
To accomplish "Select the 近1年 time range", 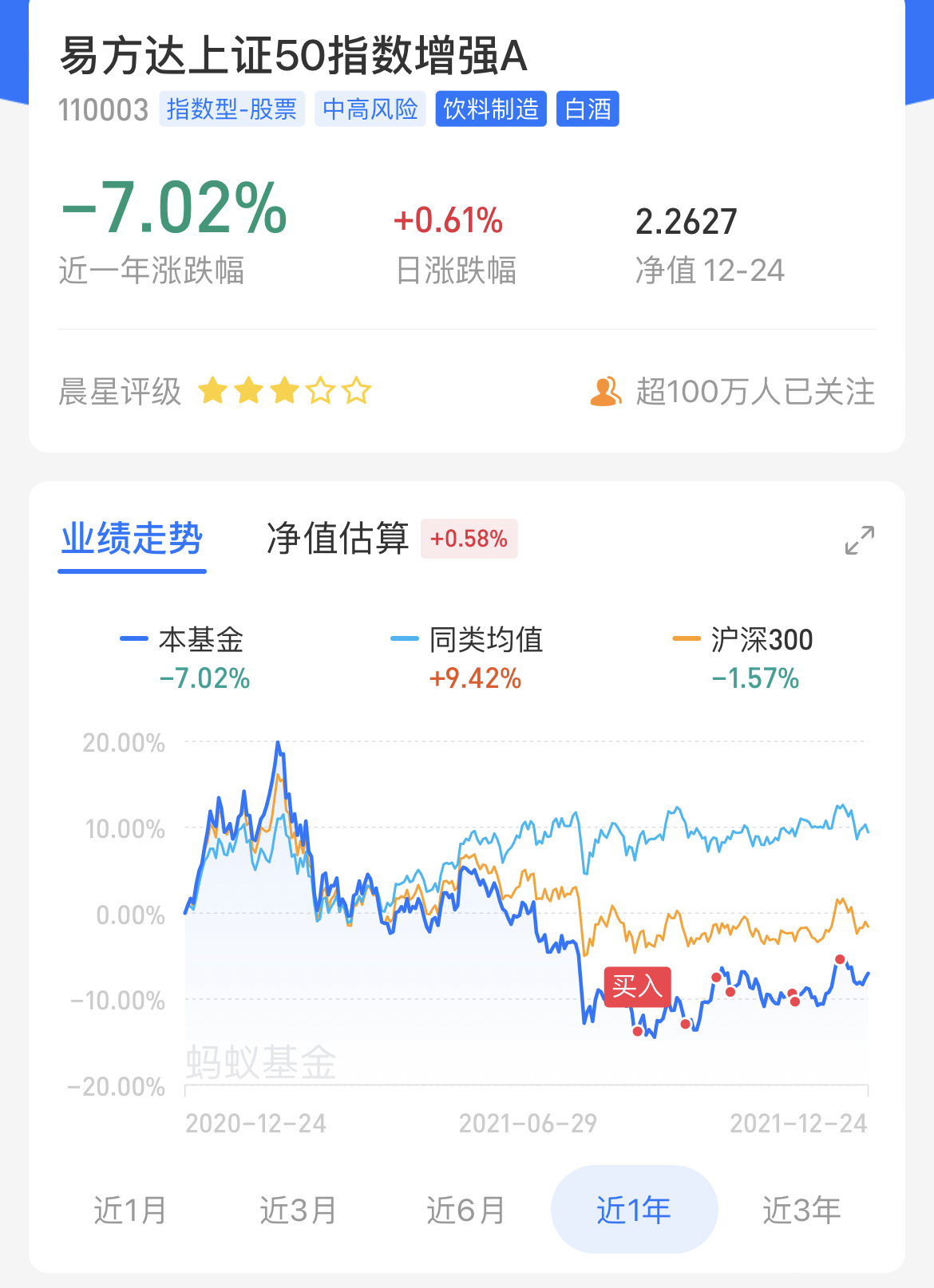I will tap(634, 1210).
